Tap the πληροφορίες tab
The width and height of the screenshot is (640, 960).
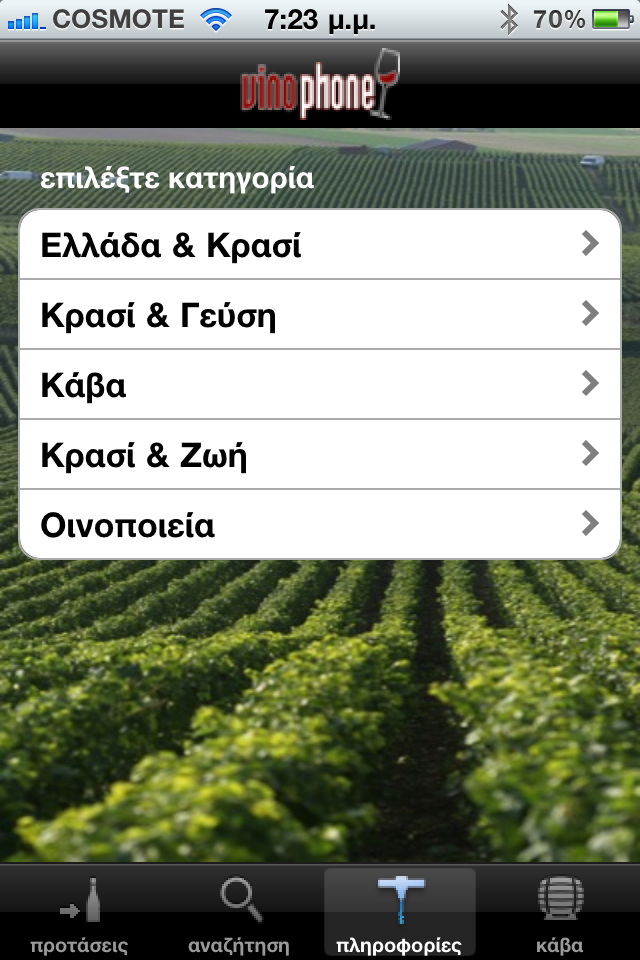(399, 913)
